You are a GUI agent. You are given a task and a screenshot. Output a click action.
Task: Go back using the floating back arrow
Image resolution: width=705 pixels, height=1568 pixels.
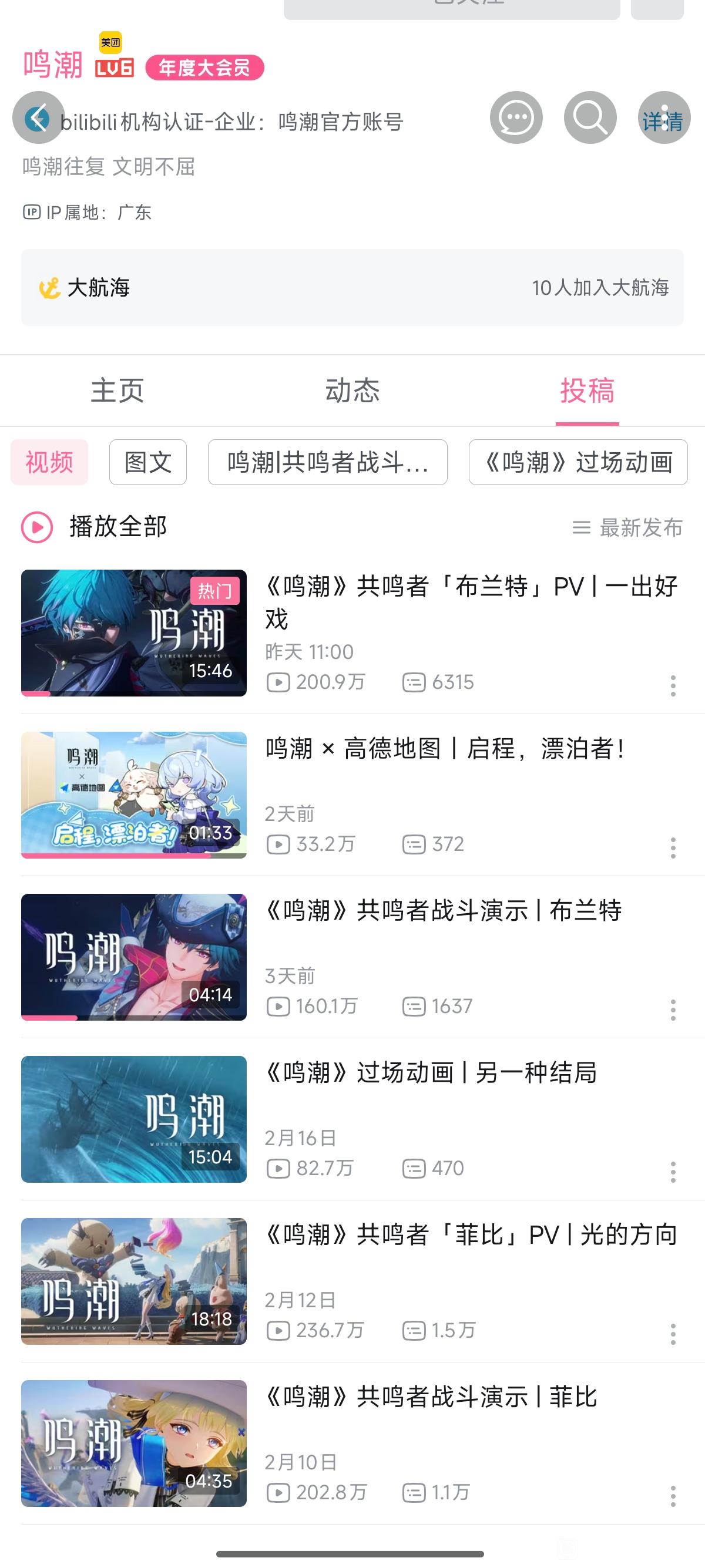coord(38,117)
